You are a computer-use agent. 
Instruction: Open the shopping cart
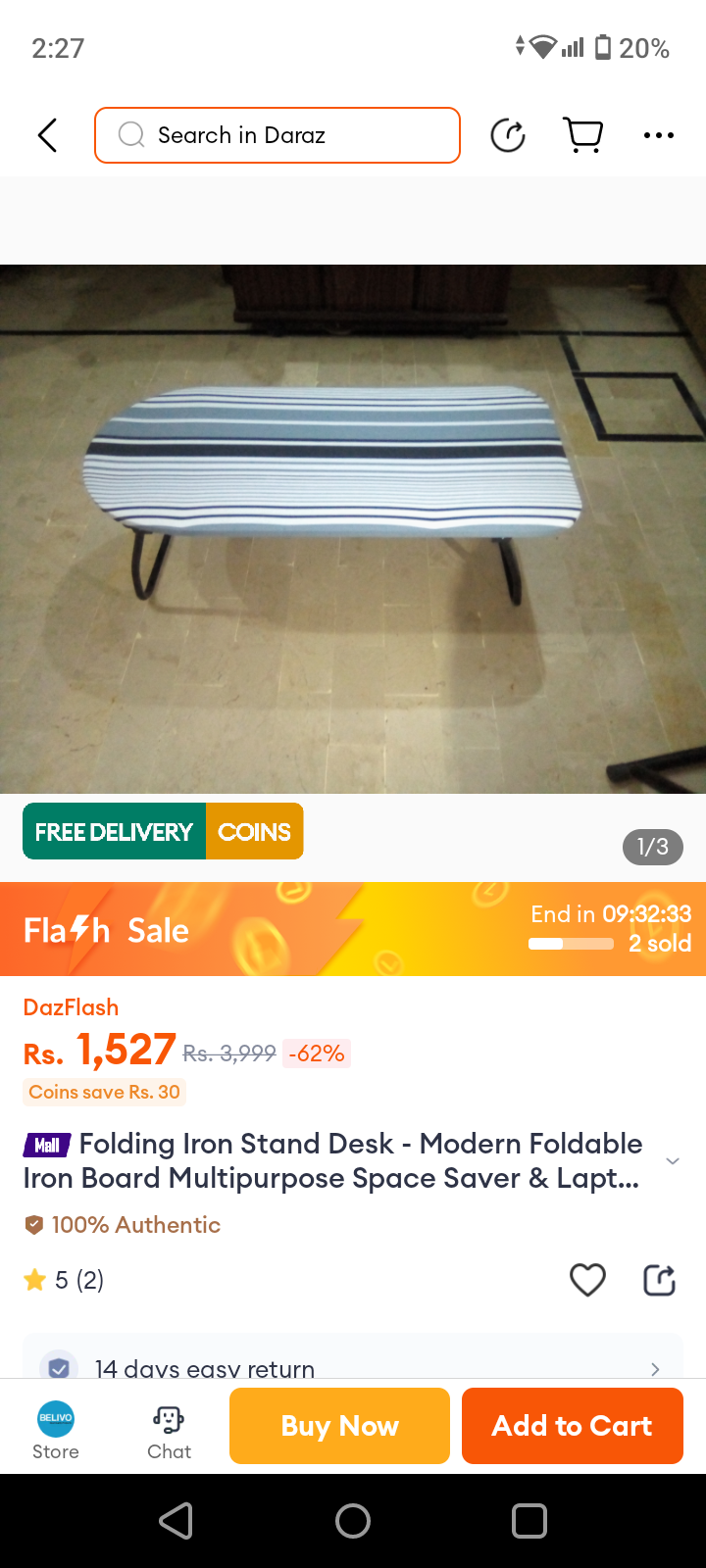[583, 135]
